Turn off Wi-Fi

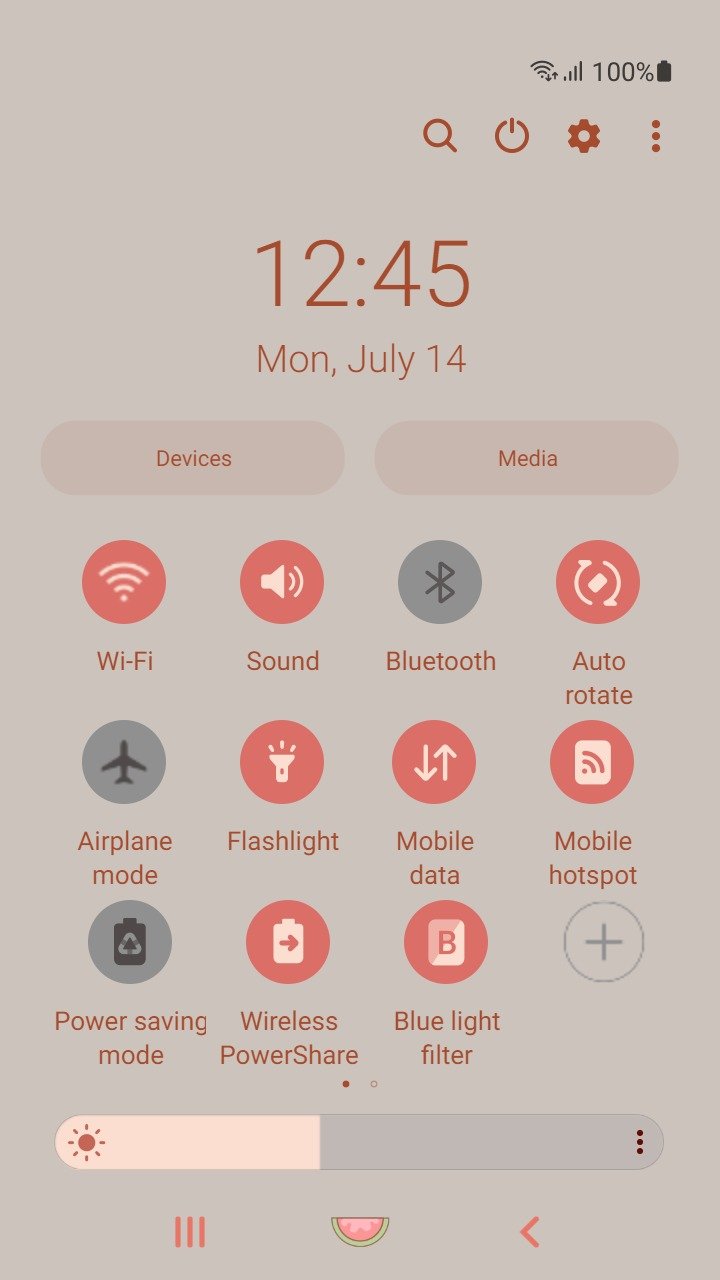pos(124,582)
